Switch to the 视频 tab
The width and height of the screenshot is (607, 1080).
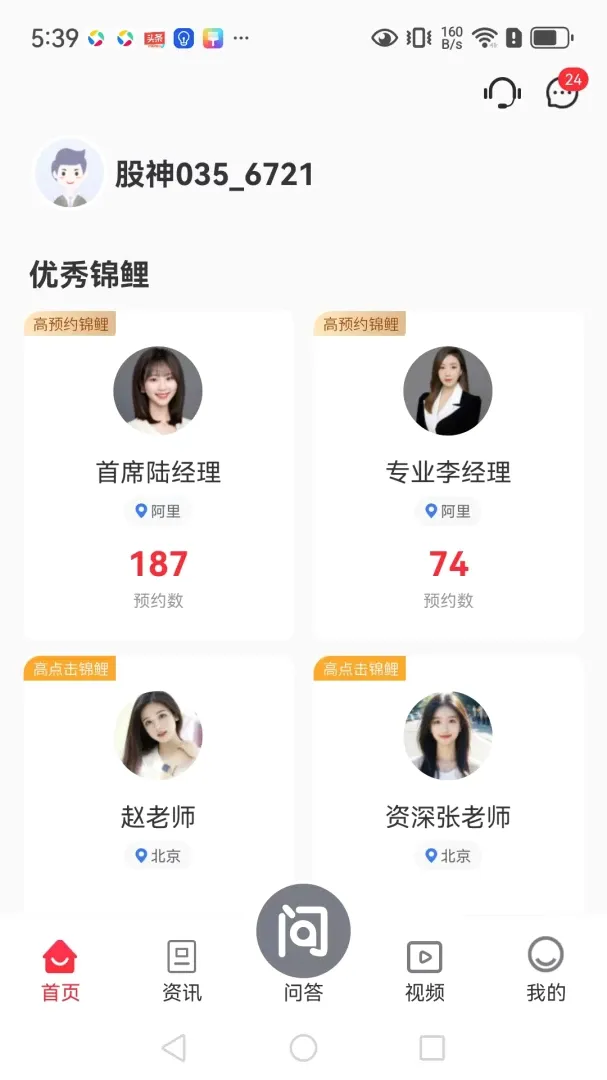(424, 970)
